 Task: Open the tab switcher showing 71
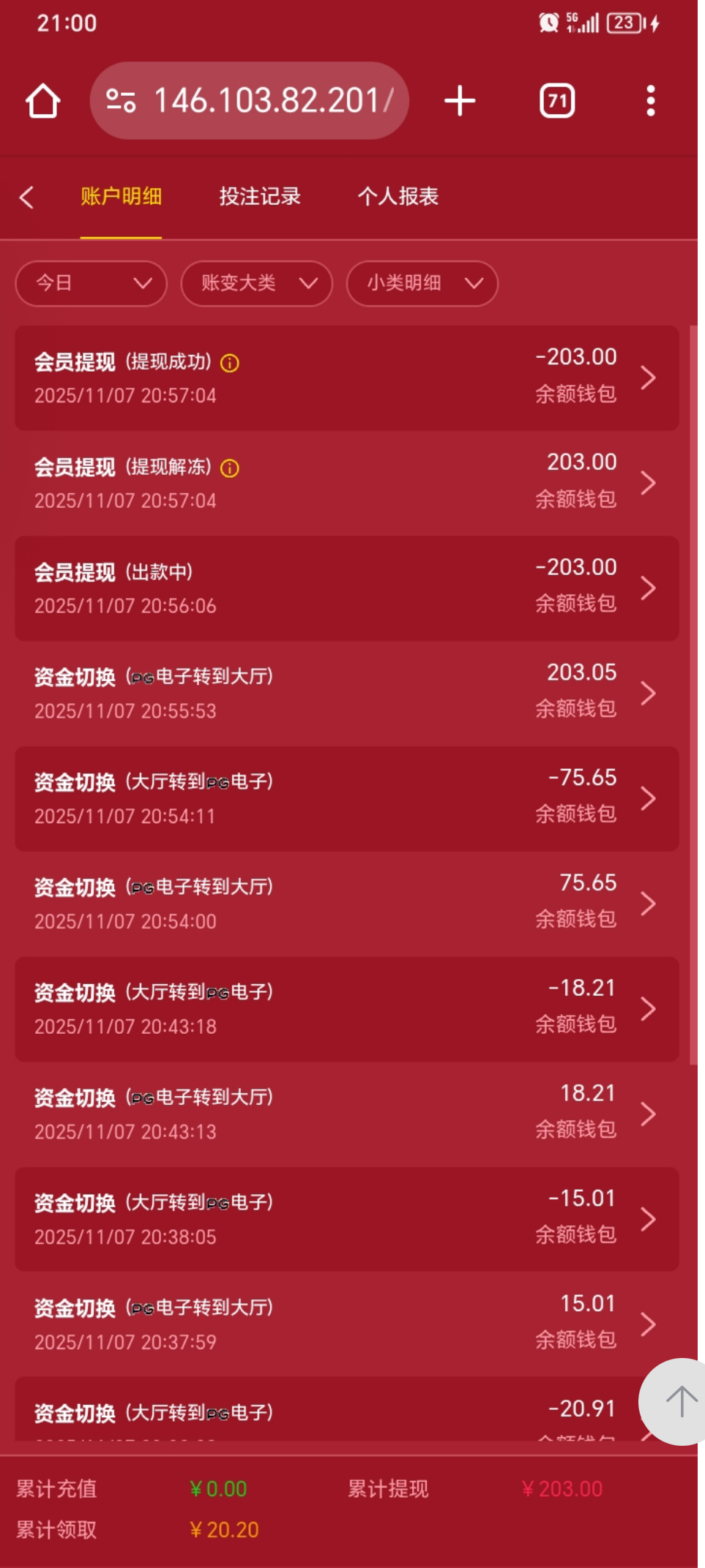point(557,101)
